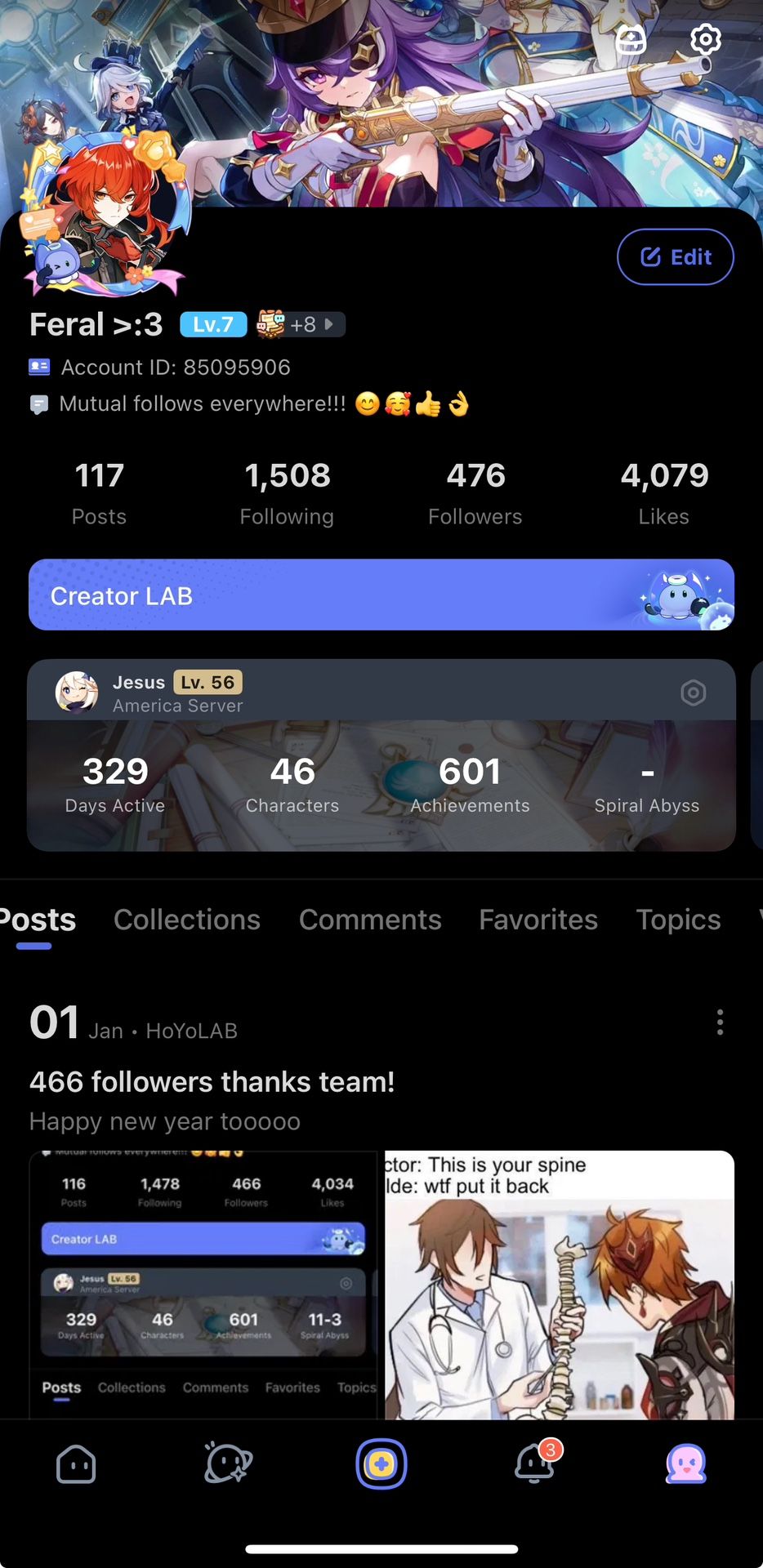
Task: Open the three-dot menu on the January post
Action: tap(720, 1022)
